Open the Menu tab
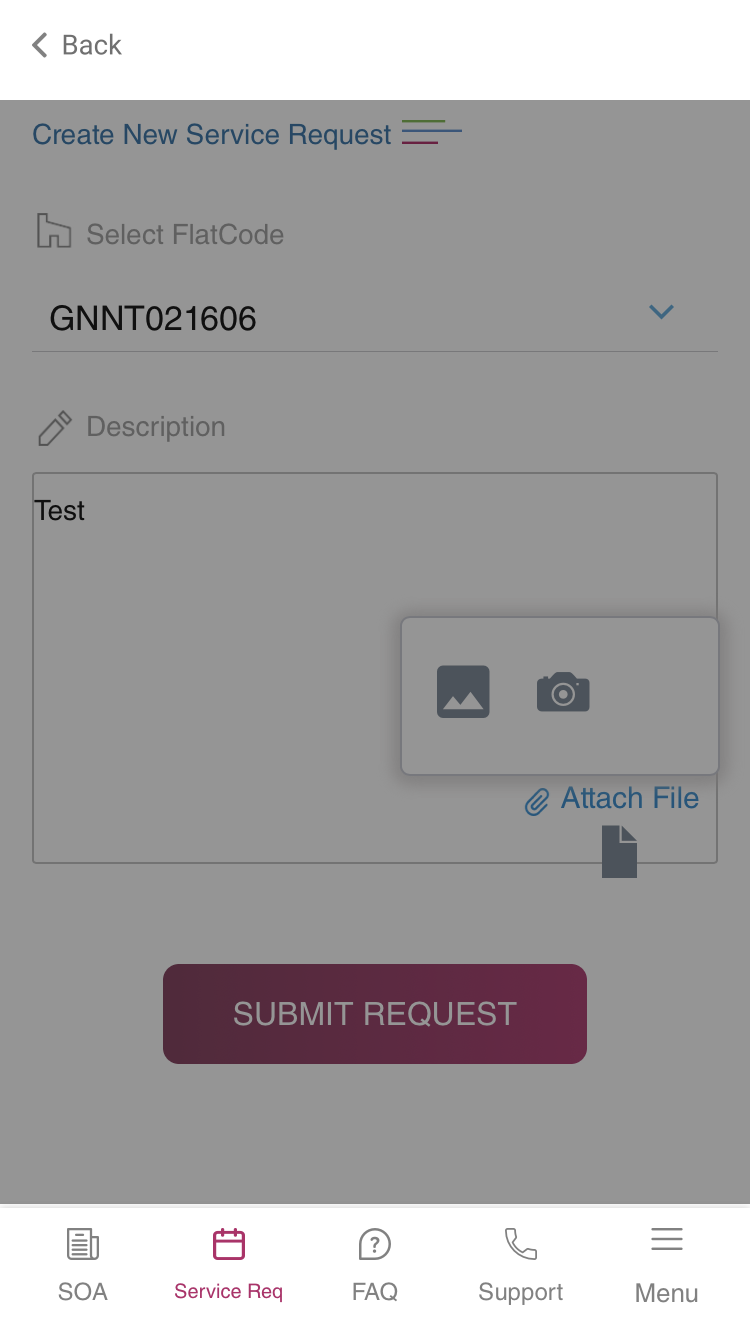This screenshot has height=1334, width=750. pos(666,1265)
